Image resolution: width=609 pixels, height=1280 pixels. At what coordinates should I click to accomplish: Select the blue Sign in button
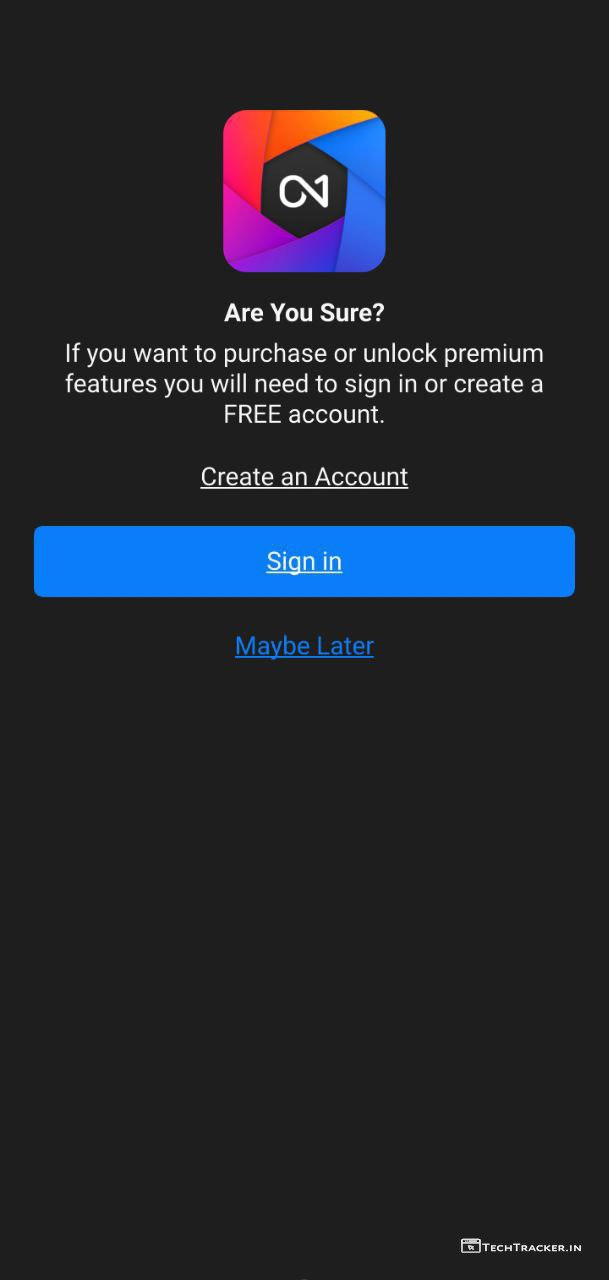pos(304,561)
